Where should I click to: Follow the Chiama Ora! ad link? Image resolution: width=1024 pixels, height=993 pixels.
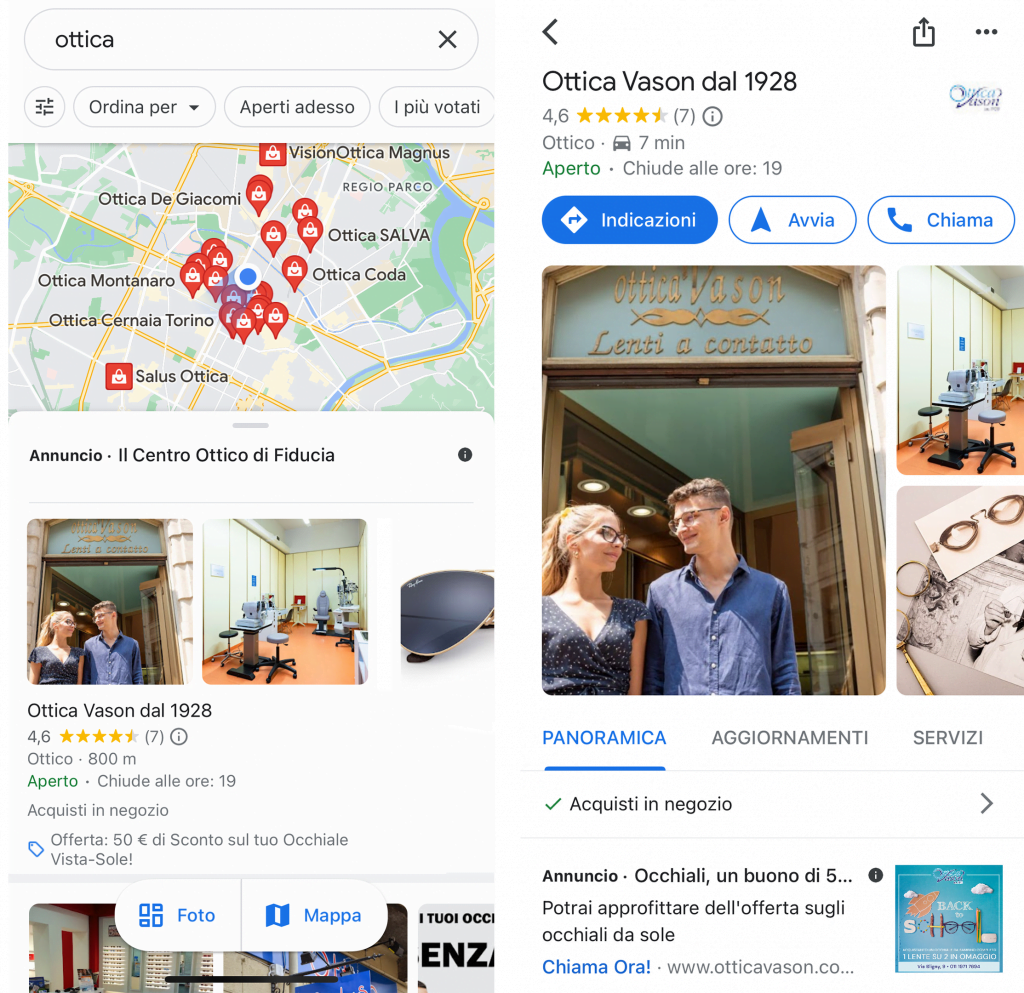pos(596,967)
